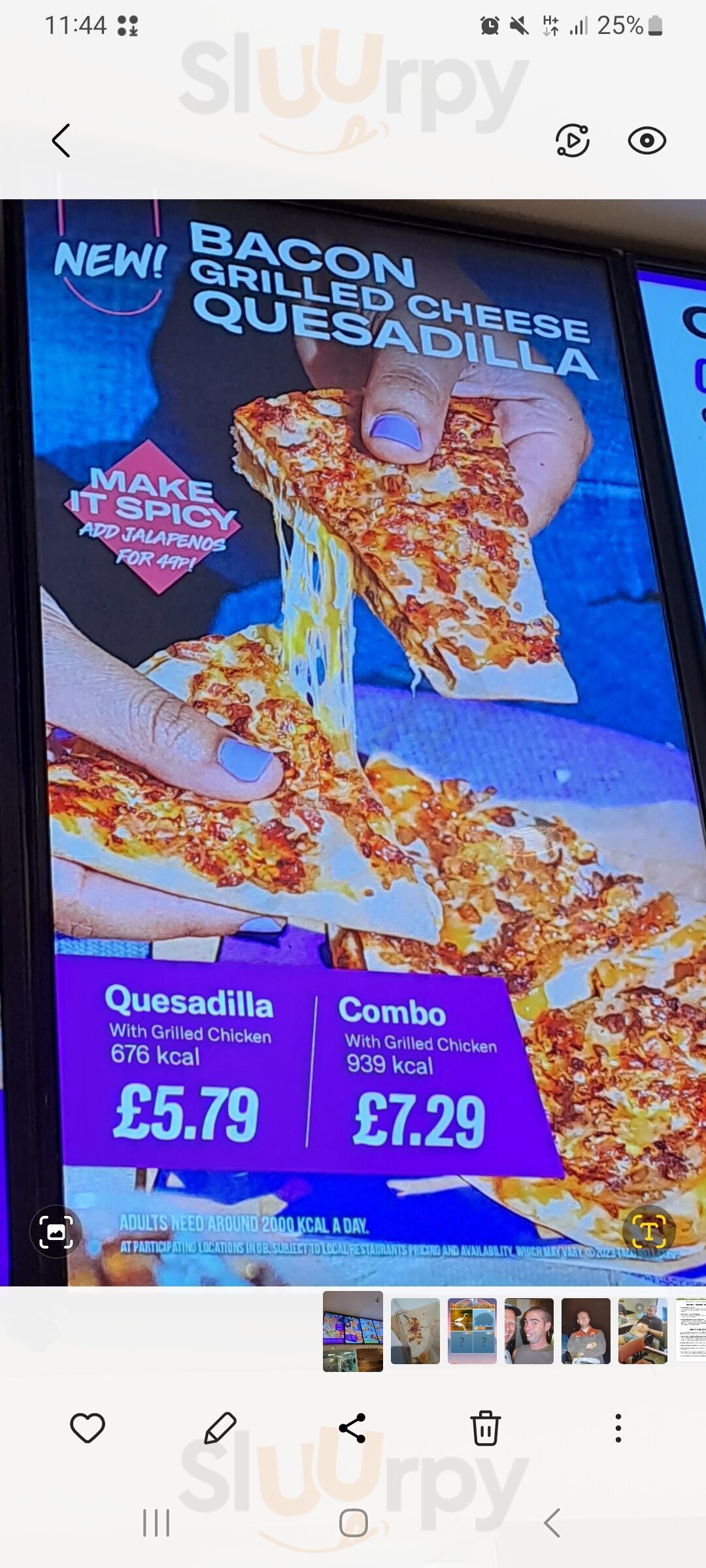
Task: Share this photo
Action: click(x=352, y=1428)
